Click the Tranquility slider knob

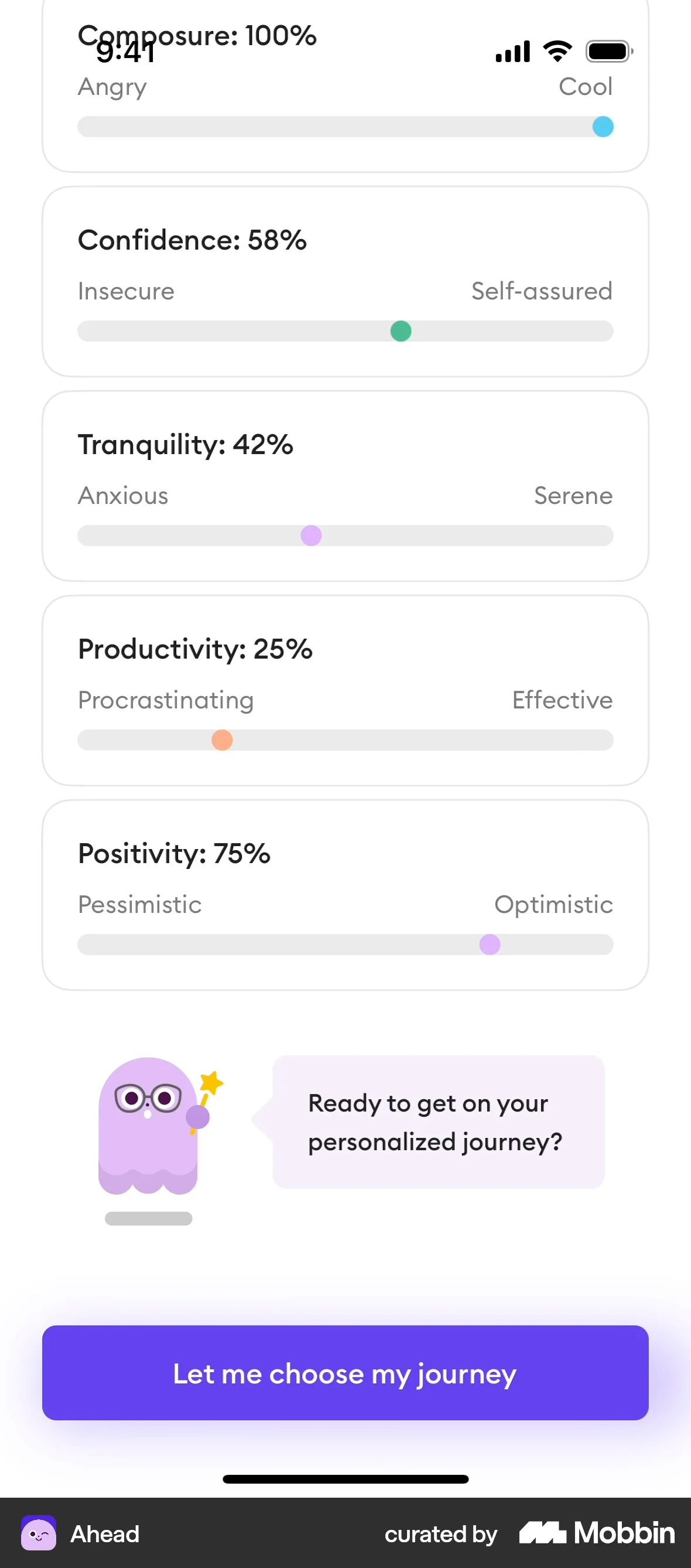[311, 535]
